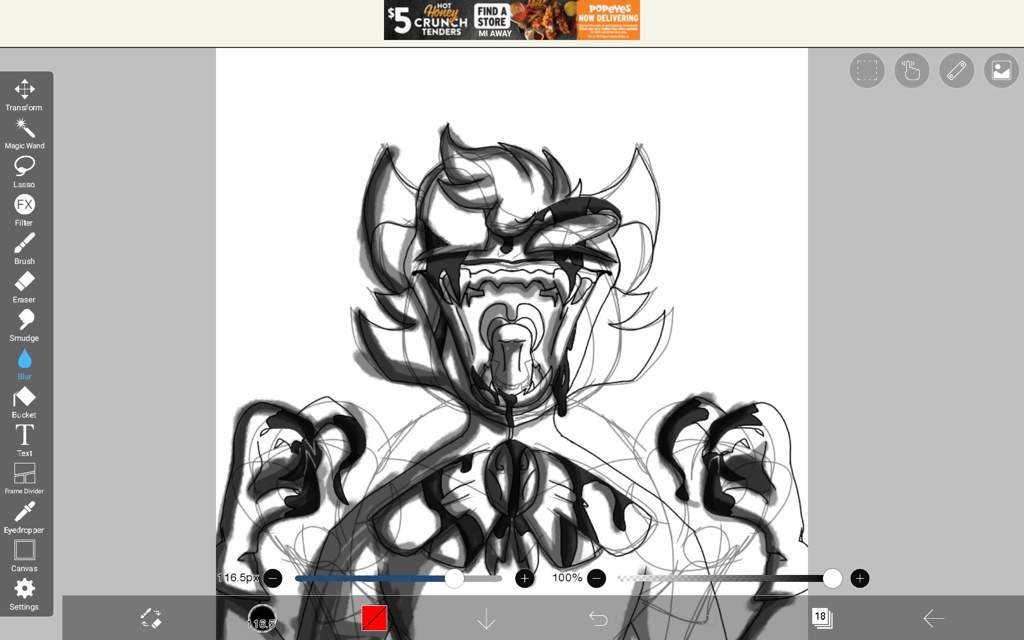Undo the last stroke

[598, 619]
